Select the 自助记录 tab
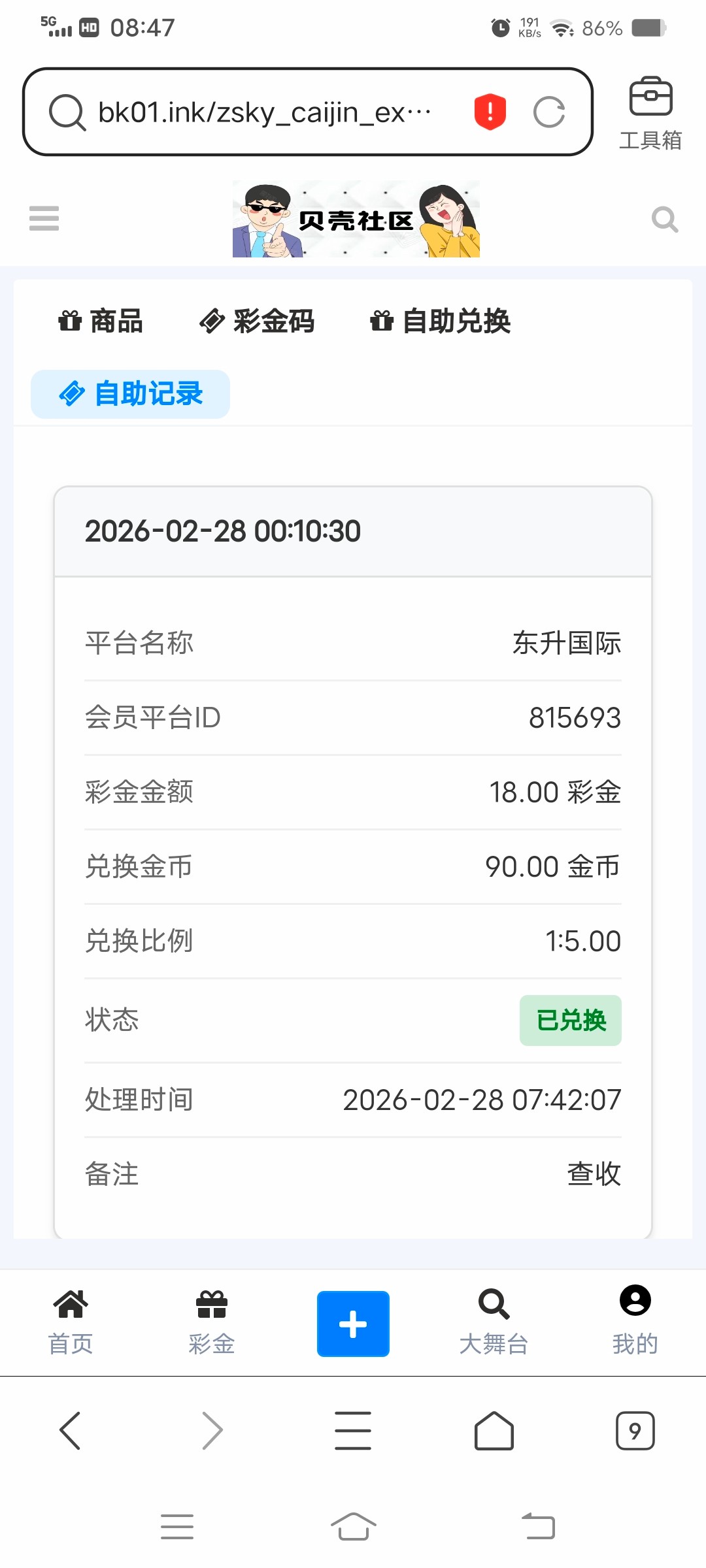Screen dimensions: 706x1568 tap(131, 394)
